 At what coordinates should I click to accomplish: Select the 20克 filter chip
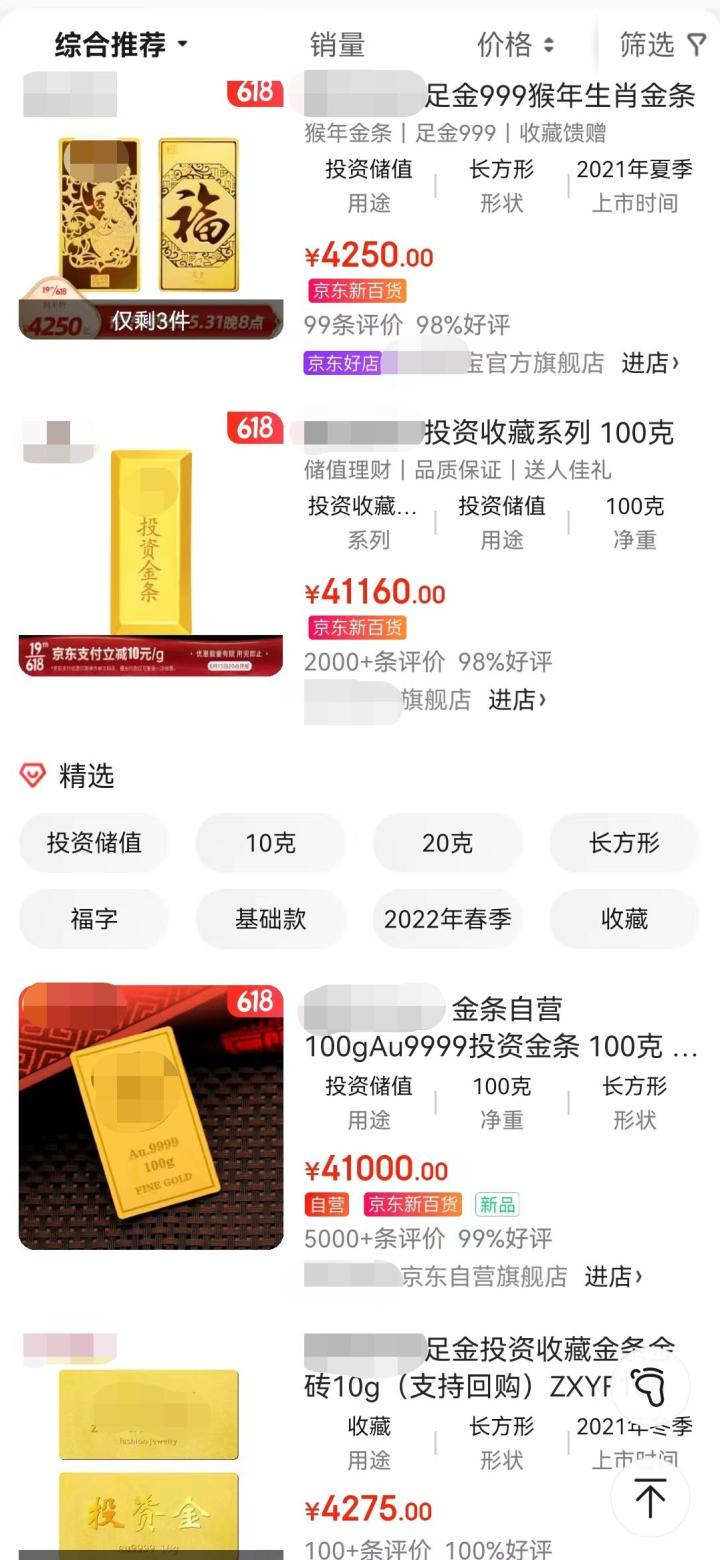tap(447, 843)
